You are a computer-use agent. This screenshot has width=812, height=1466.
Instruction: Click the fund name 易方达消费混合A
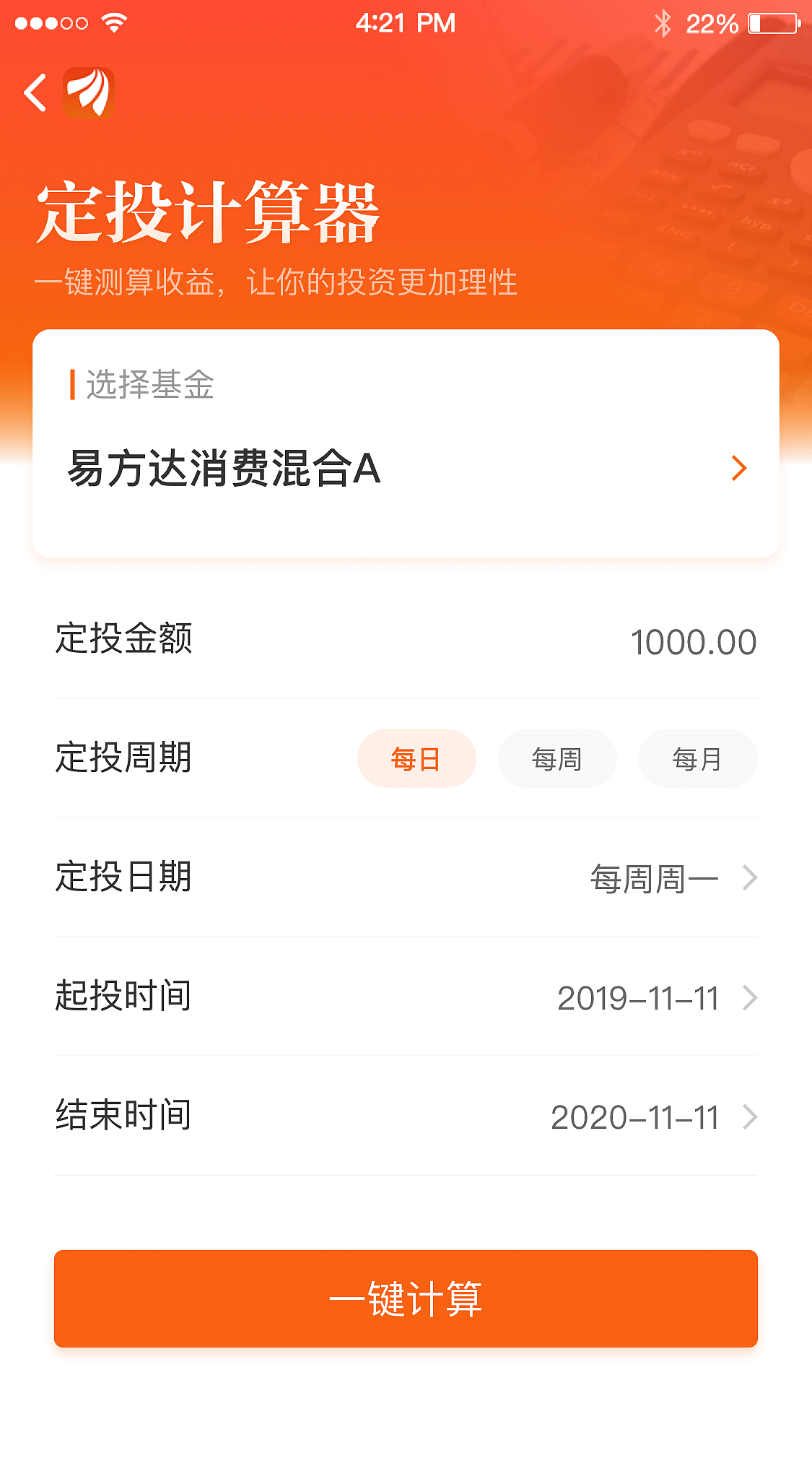220,468
